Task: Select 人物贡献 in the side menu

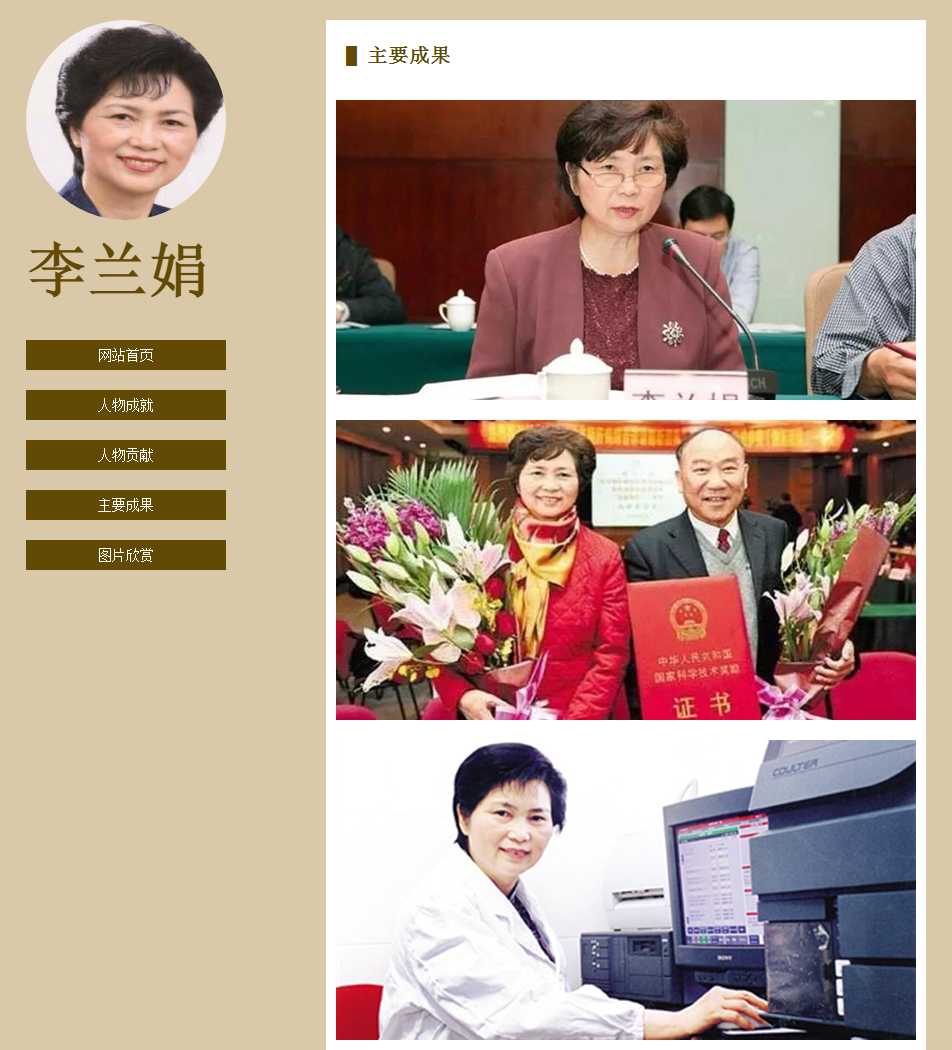Action: tap(126, 455)
